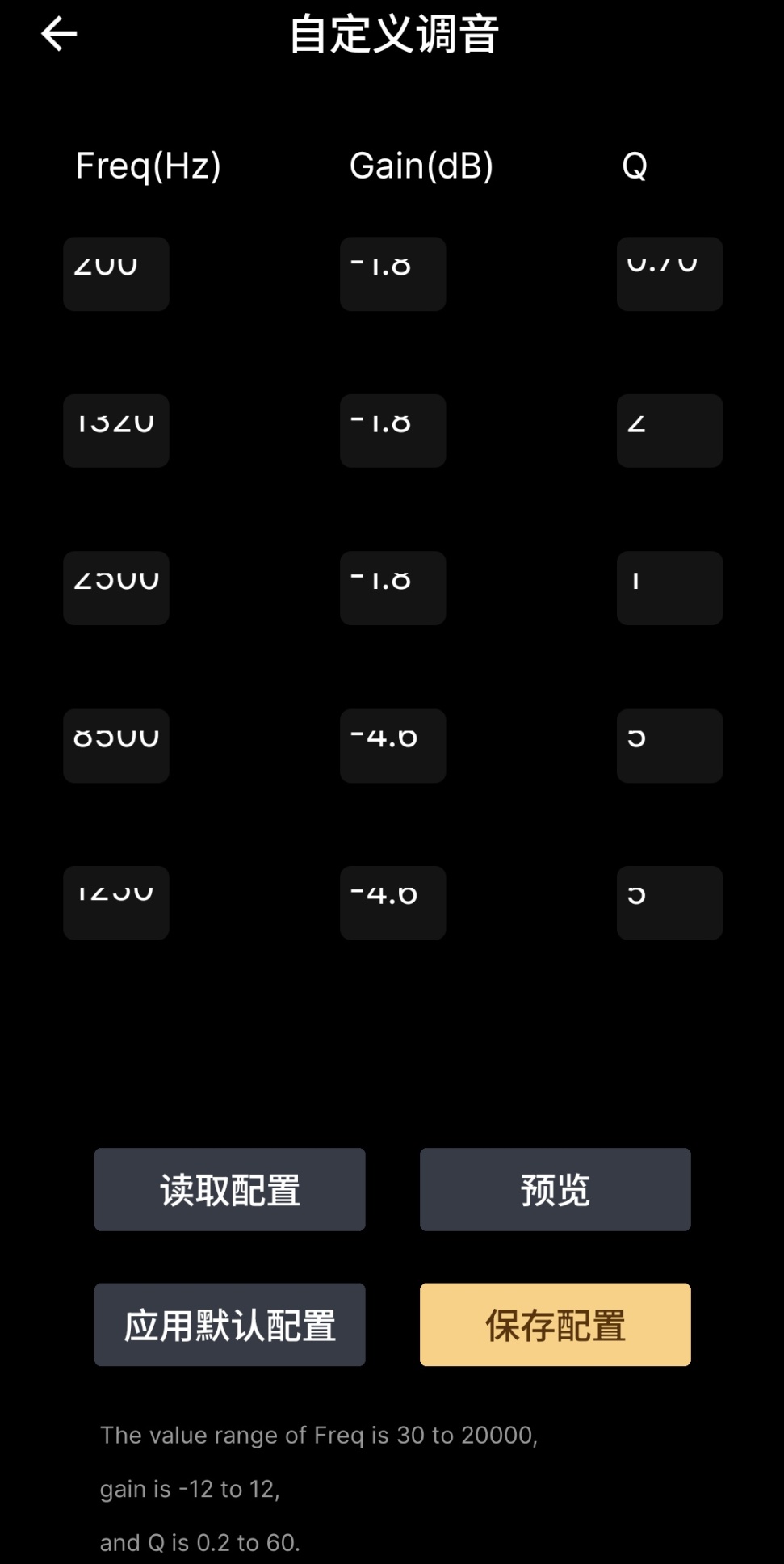Save configuration with 保存配置
The image size is (784, 1564).
click(555, 1325)
